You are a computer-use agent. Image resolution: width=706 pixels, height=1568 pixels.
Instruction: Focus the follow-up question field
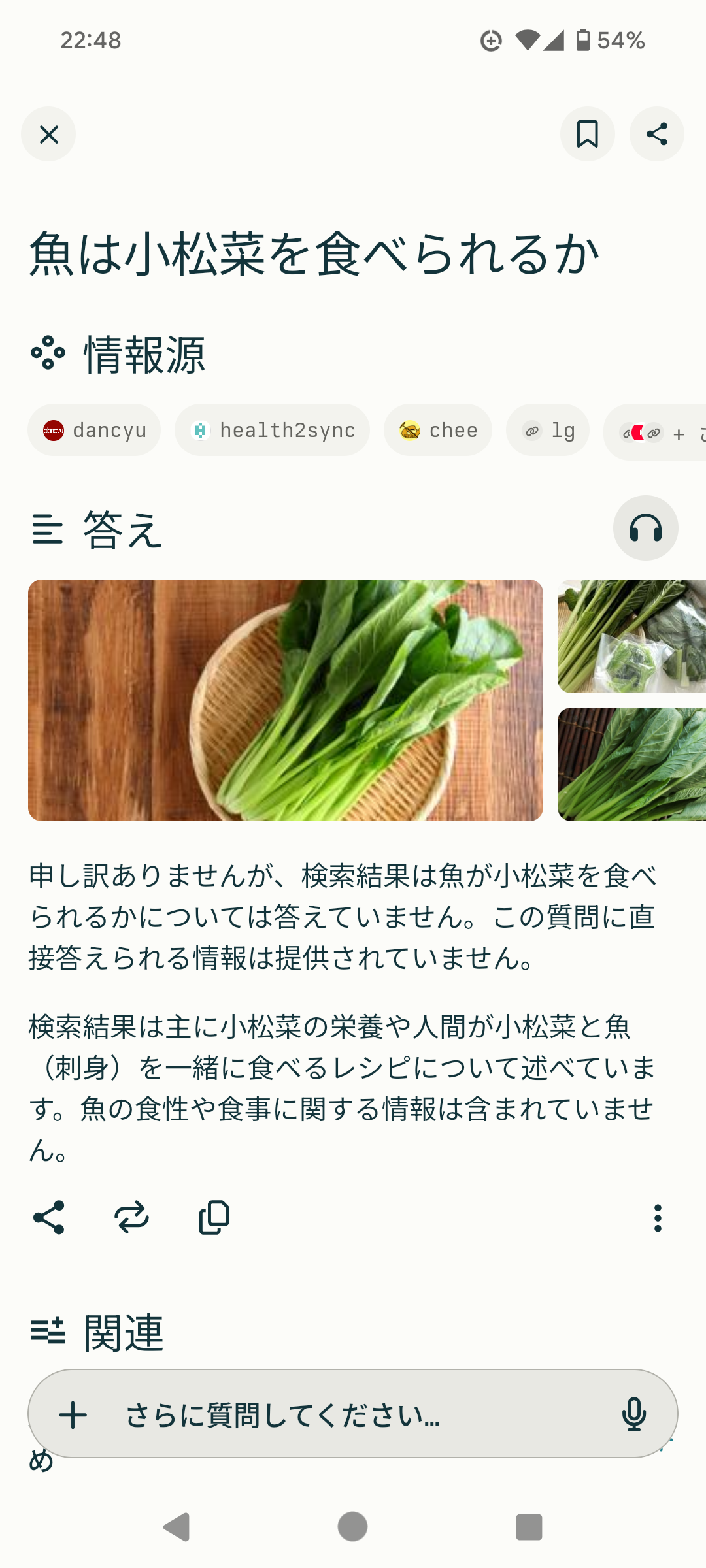pos(353,1415)
